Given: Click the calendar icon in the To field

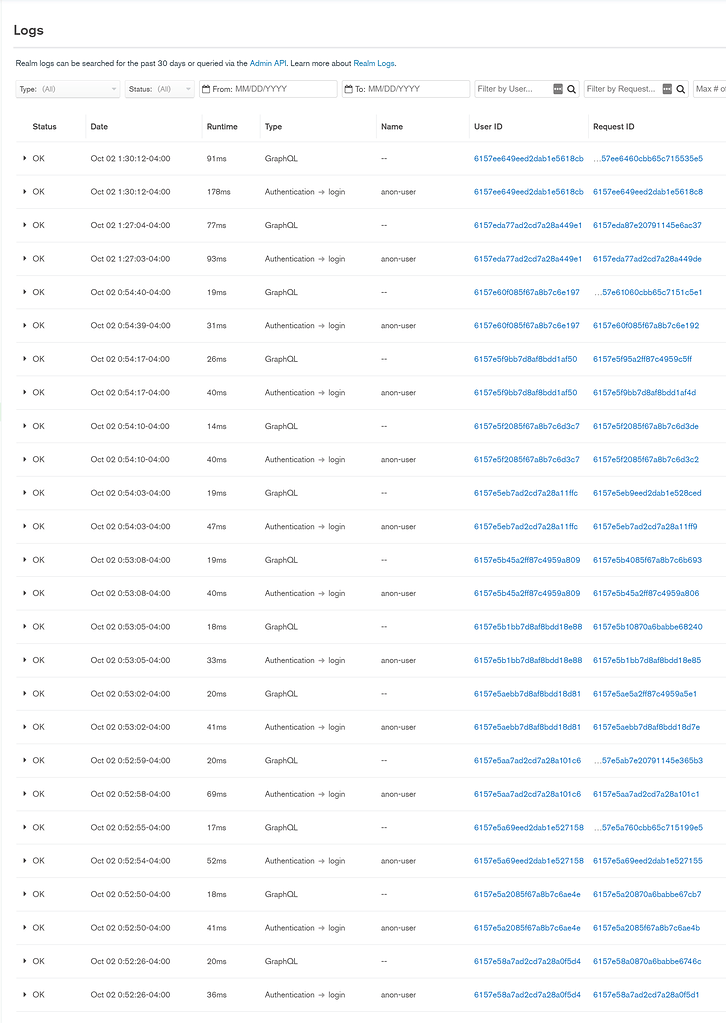Looking at the screenshot, I should coord(346,88).
